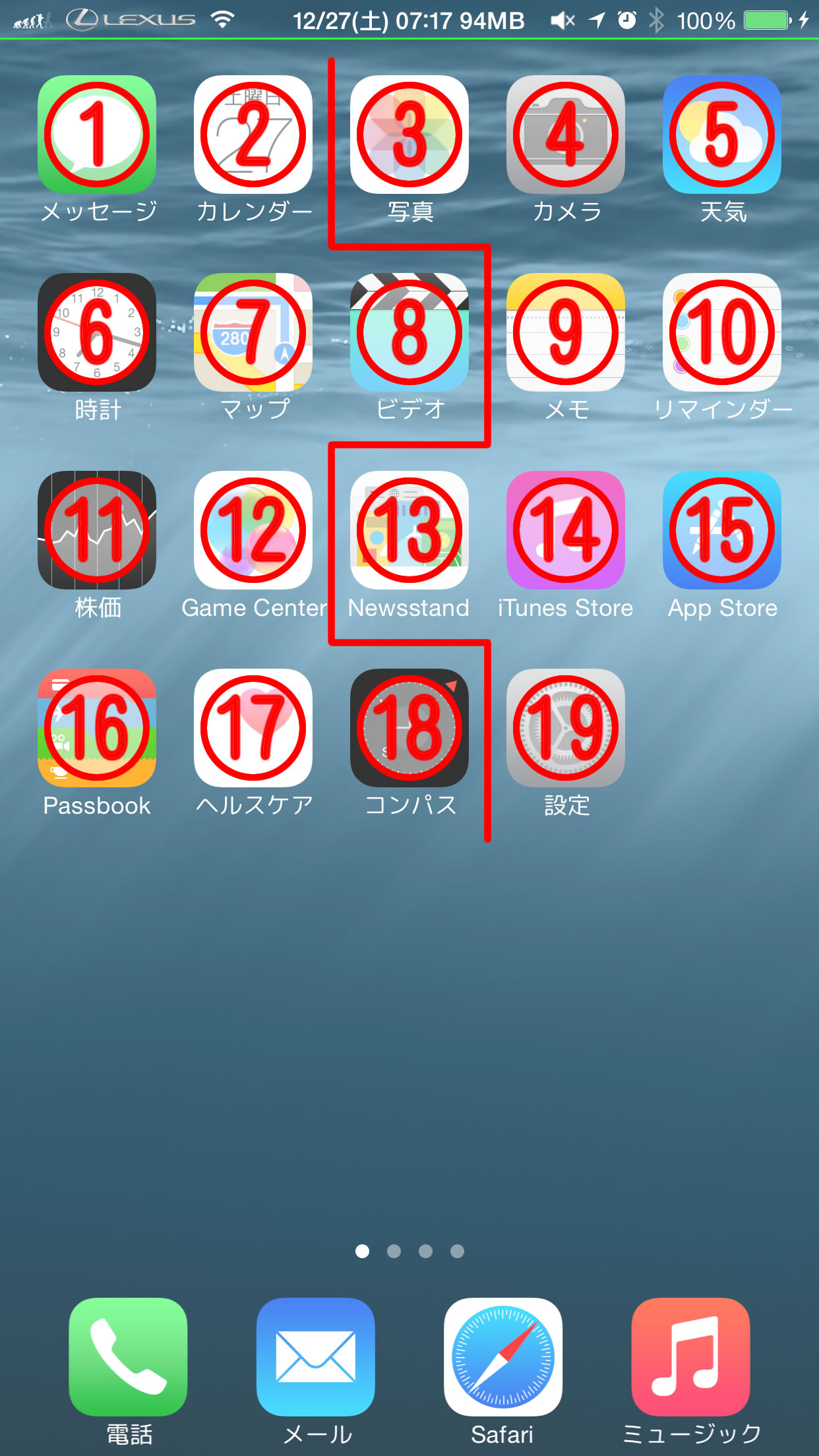
Task: Open Passbook
Action: click(x=97, y=728)
